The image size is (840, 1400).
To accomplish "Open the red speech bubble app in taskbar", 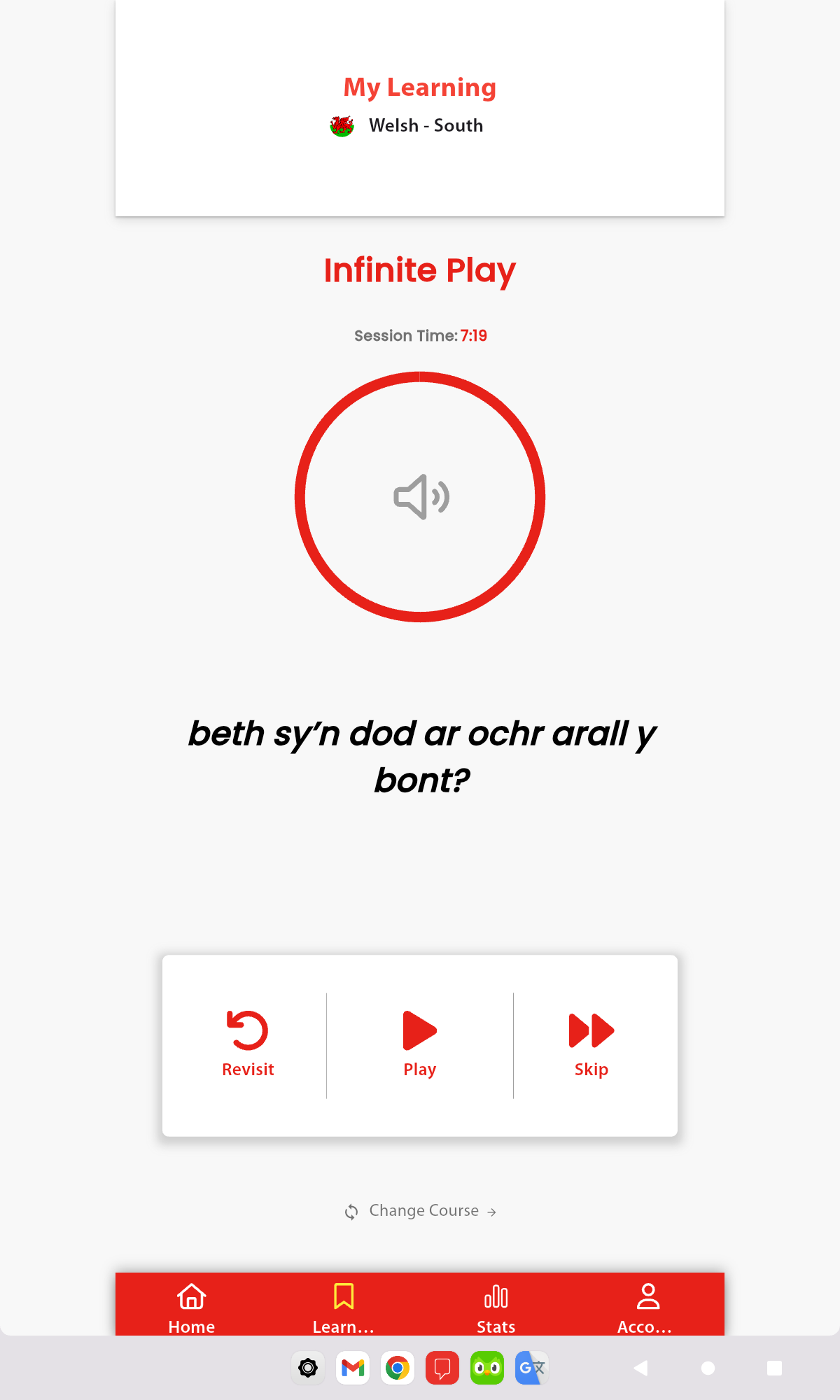I will 442,1368.
